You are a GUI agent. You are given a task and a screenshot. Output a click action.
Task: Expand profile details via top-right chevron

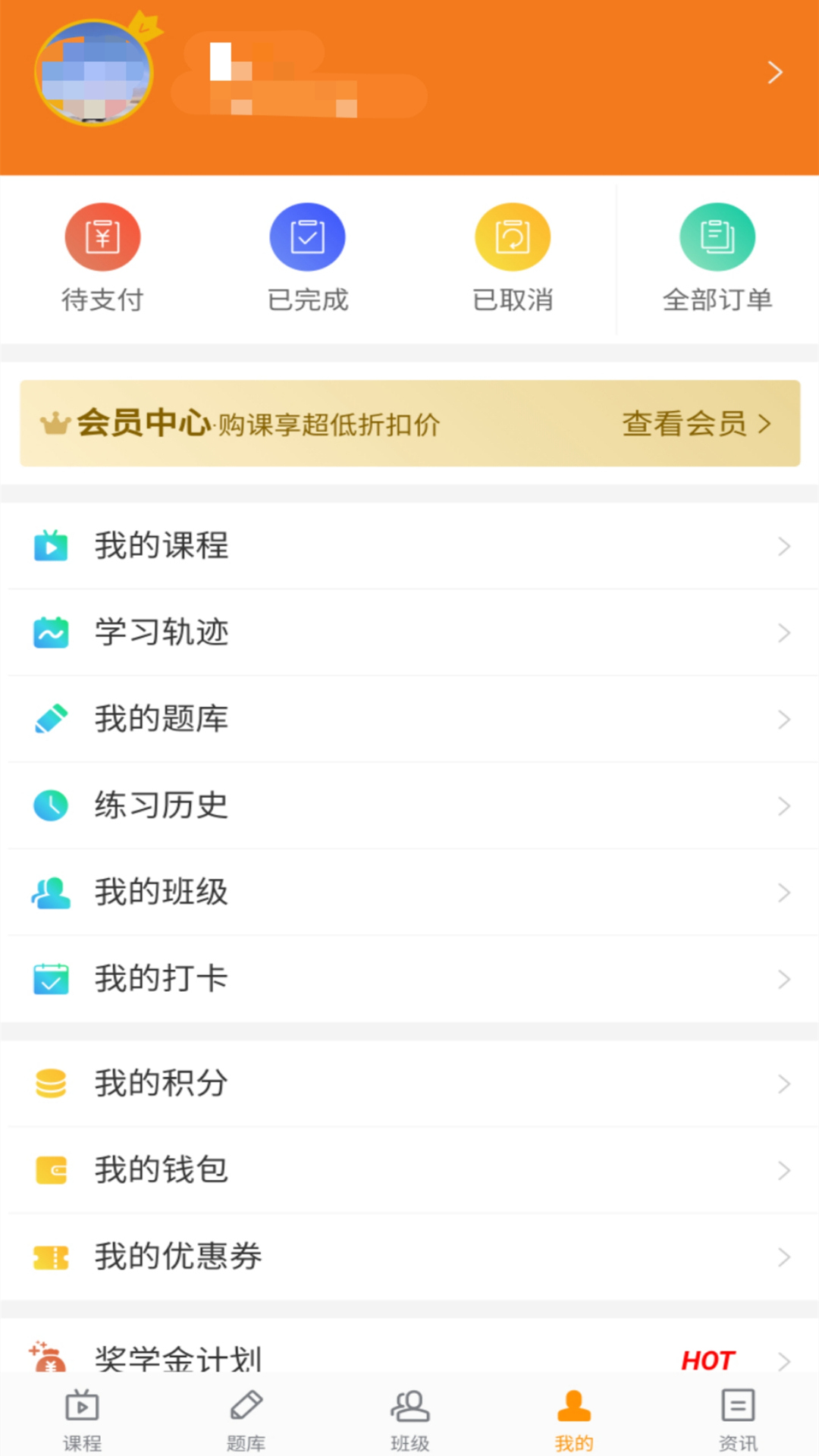coord(774,72)
